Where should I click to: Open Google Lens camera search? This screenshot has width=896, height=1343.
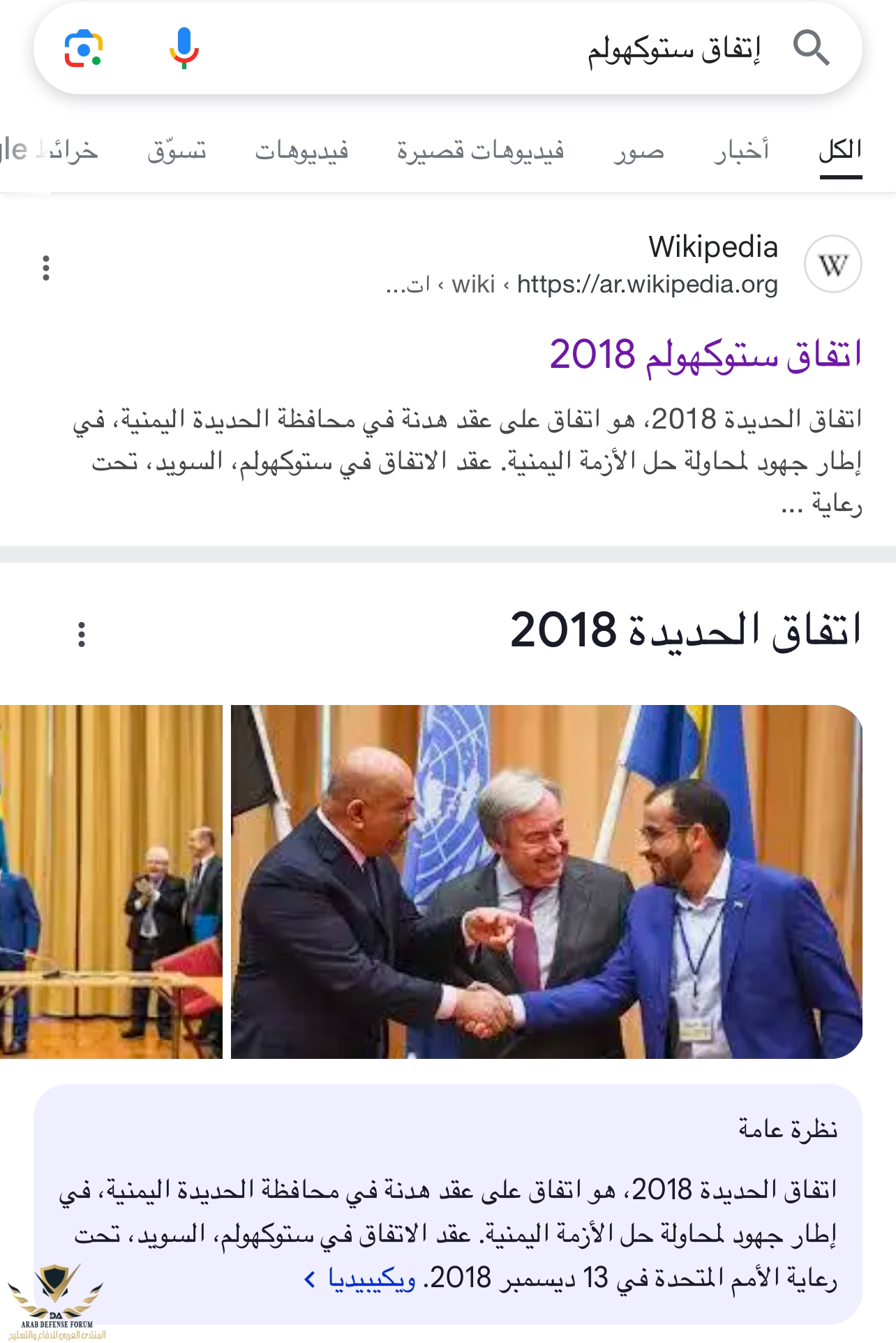(84, 49)
